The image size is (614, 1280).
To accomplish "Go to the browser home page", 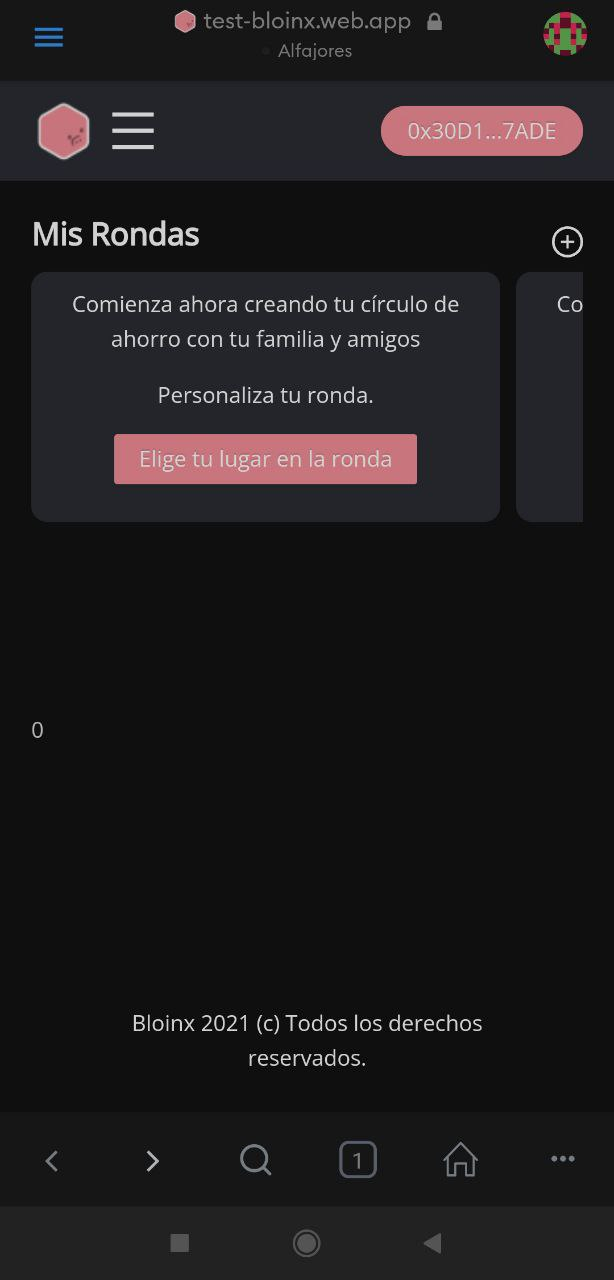I will coord(460,1160).
